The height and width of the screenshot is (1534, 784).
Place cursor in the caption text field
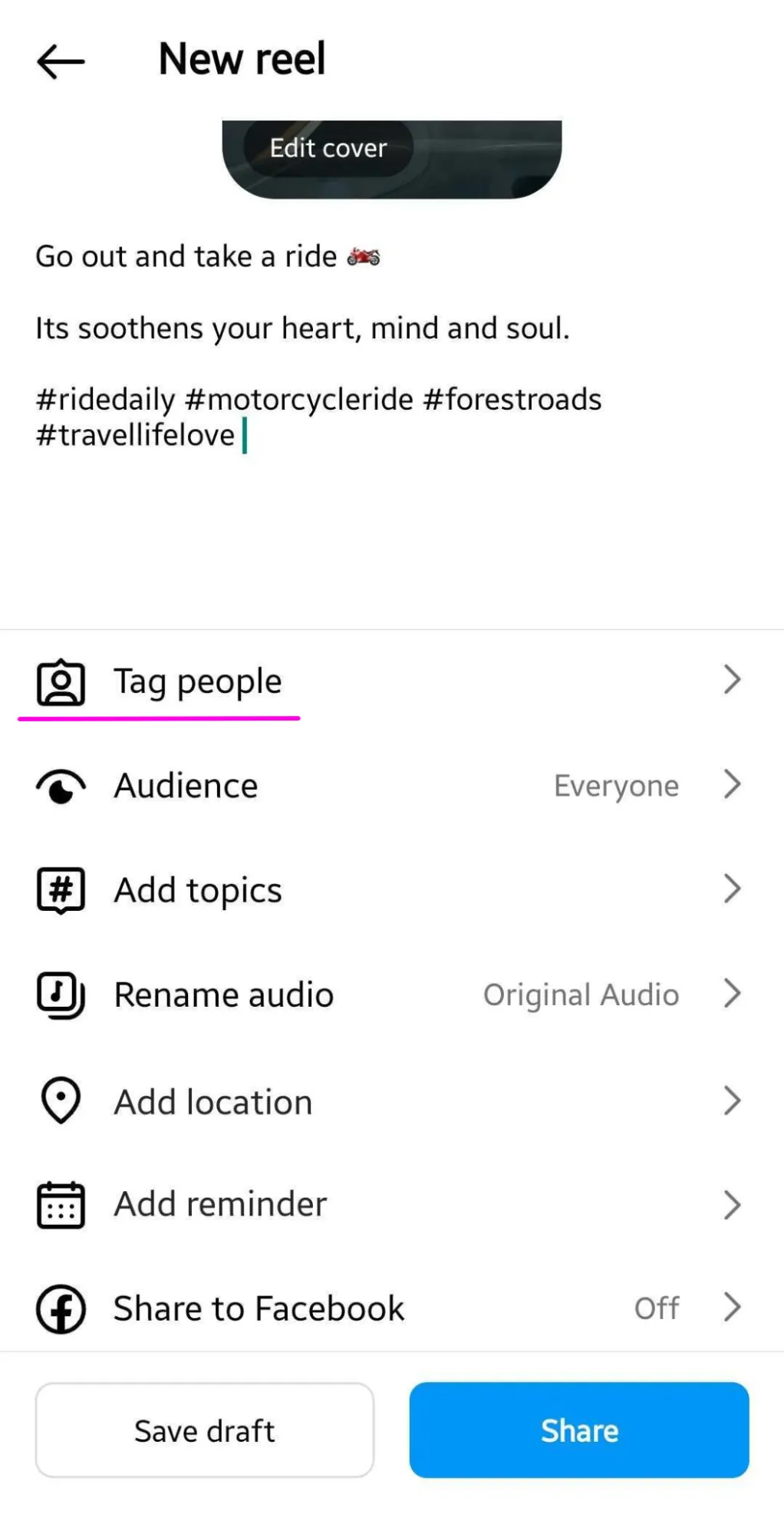coord(384,499)
